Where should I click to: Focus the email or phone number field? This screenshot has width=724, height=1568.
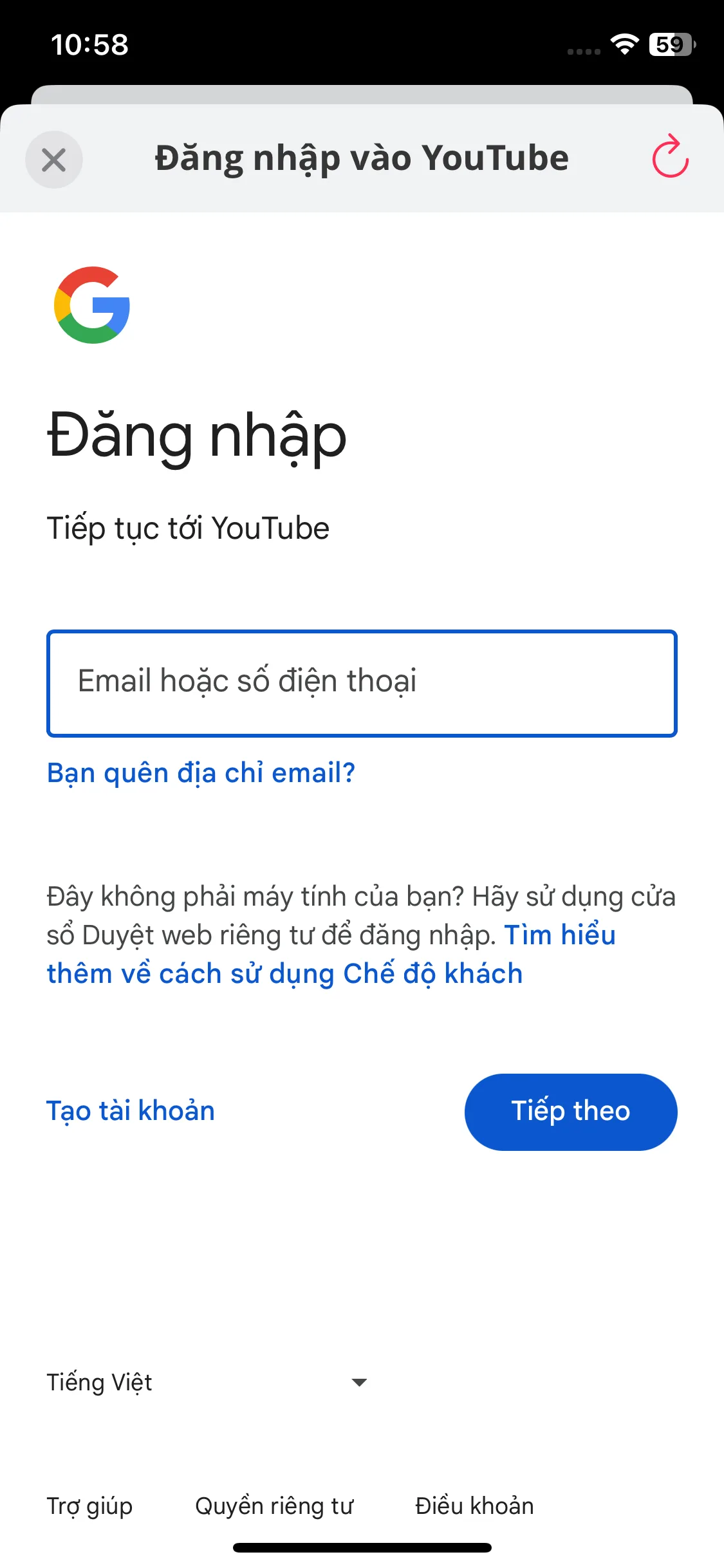(x=362, y=684)
